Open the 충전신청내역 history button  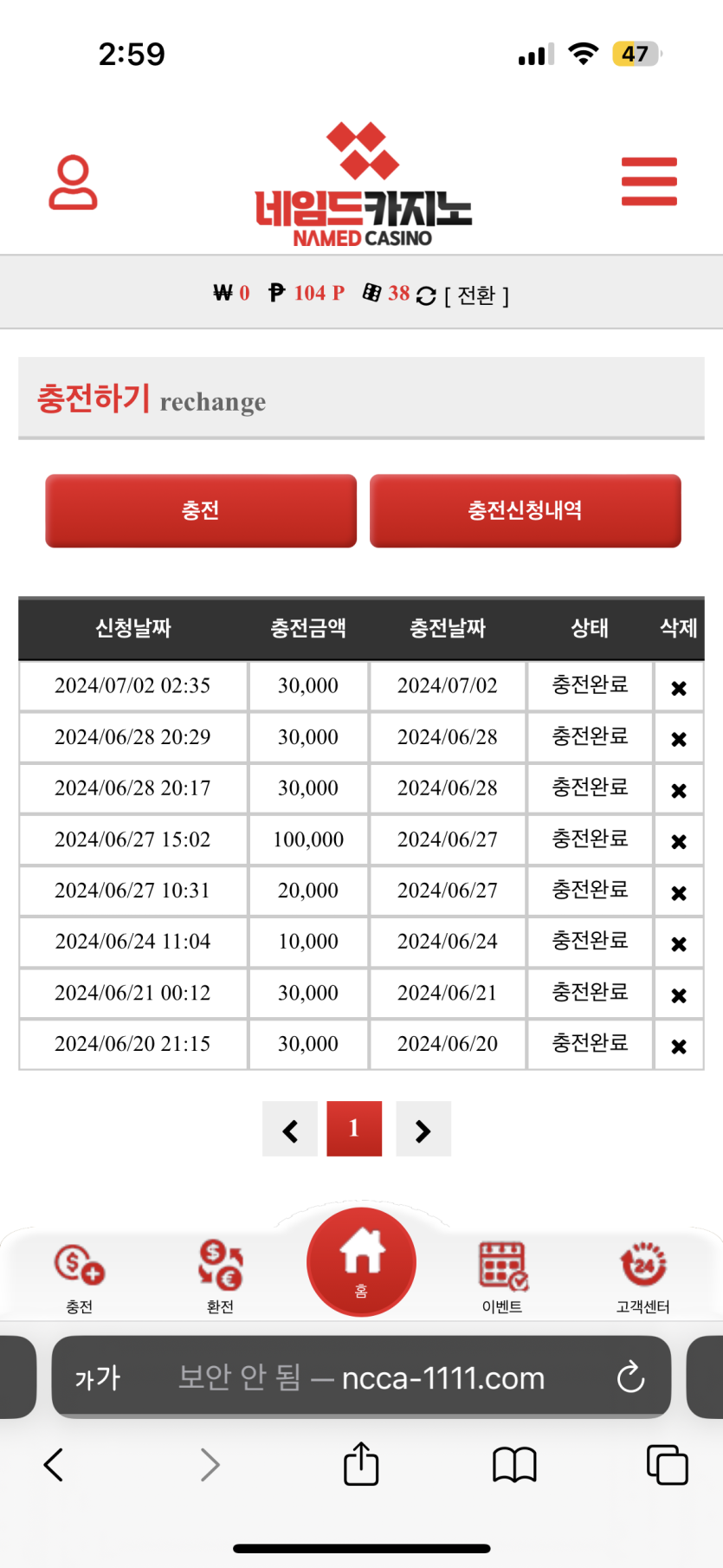[x=525, y=510]
